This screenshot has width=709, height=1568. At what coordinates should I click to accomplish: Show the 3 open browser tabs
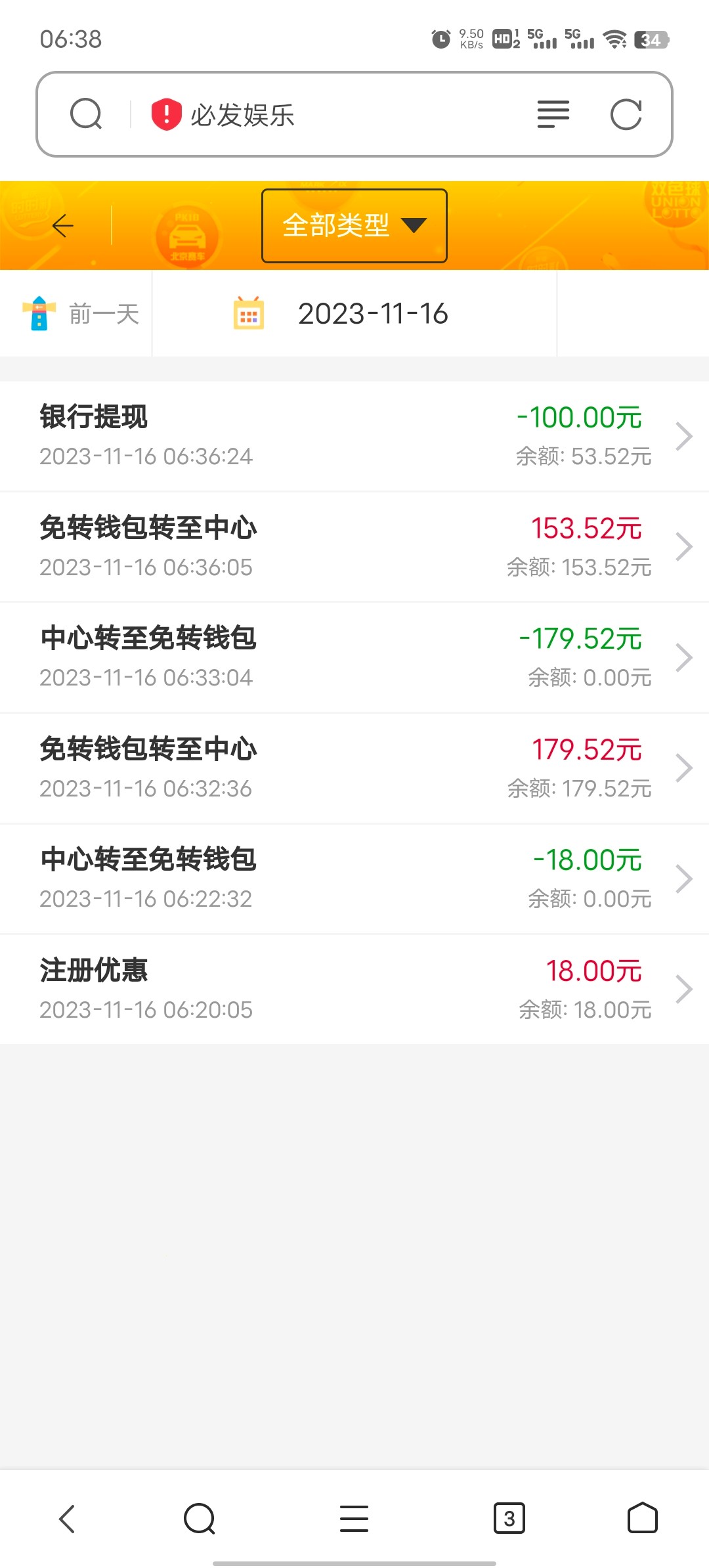(509, 1519)
